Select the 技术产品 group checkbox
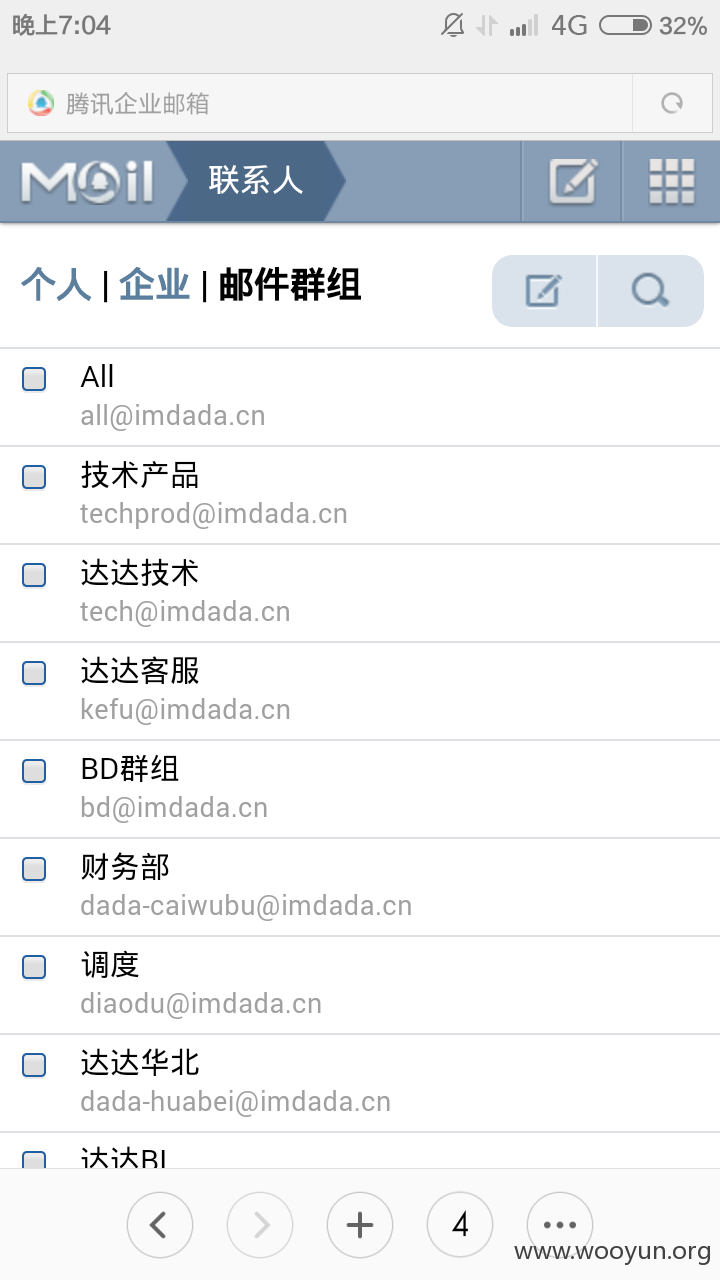 point(34,477)
